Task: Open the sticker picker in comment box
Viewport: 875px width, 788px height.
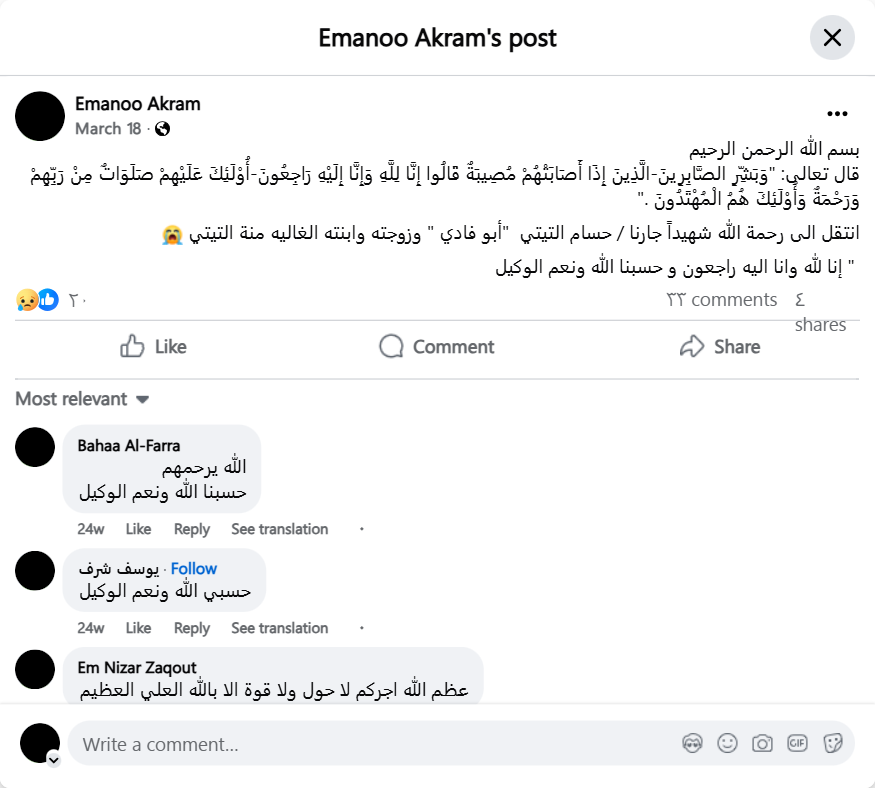Action: [x=832, y=743]
